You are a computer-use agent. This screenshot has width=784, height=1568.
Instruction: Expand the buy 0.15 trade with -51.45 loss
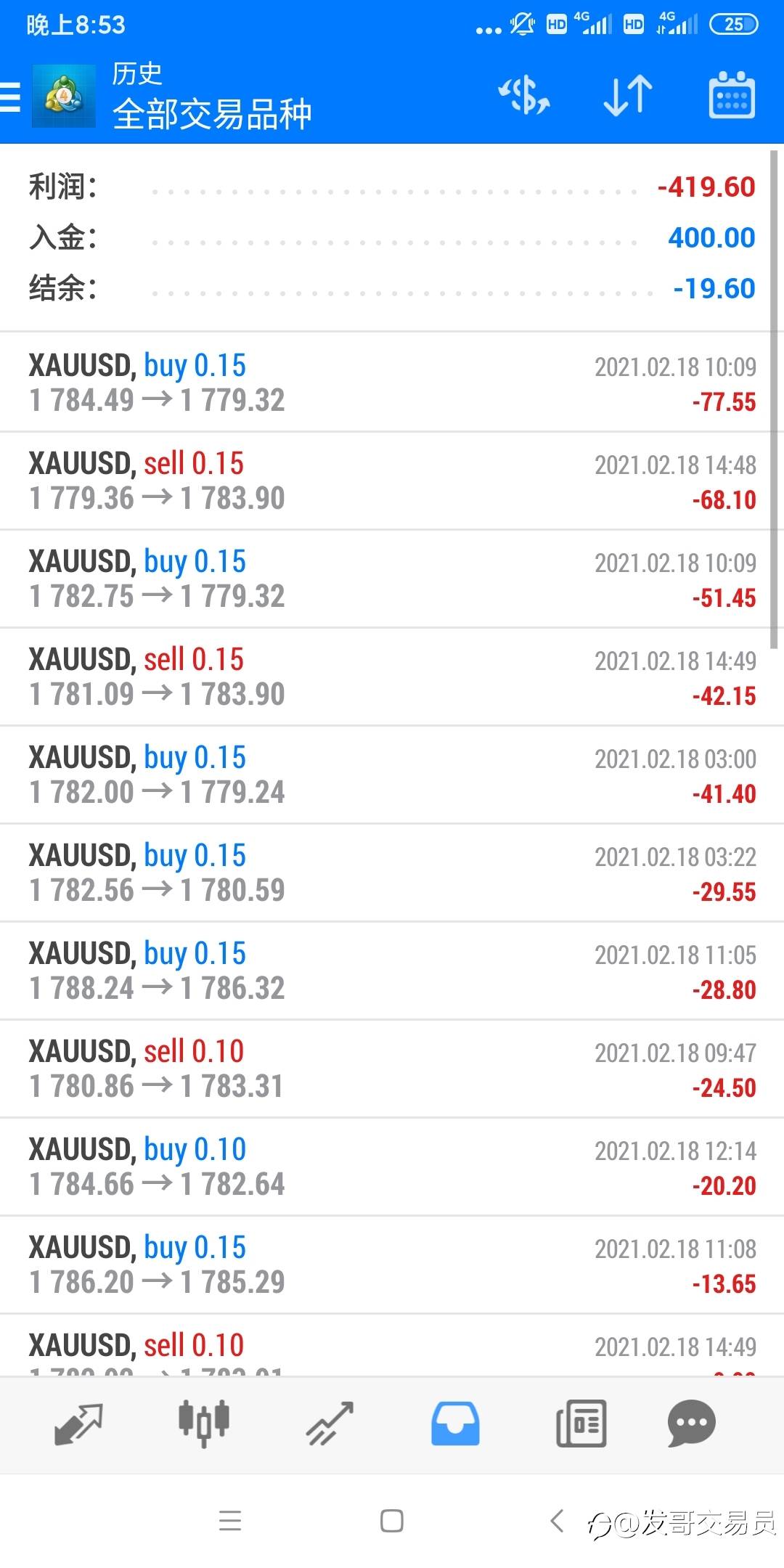tap(392, 579)
